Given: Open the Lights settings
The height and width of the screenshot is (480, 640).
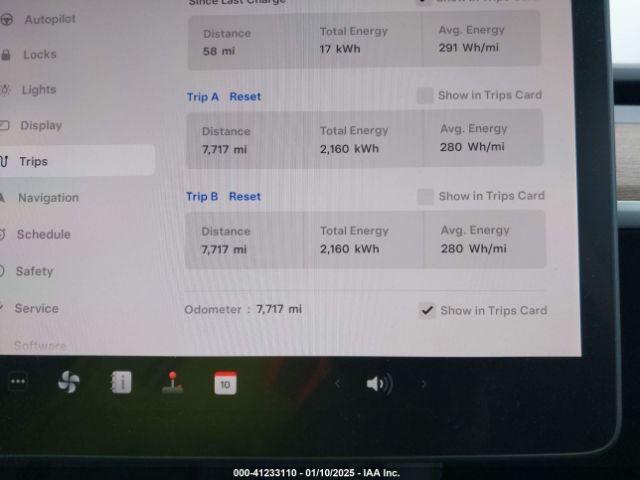Looking at the screenshot, I should click(x=39, y=90).
